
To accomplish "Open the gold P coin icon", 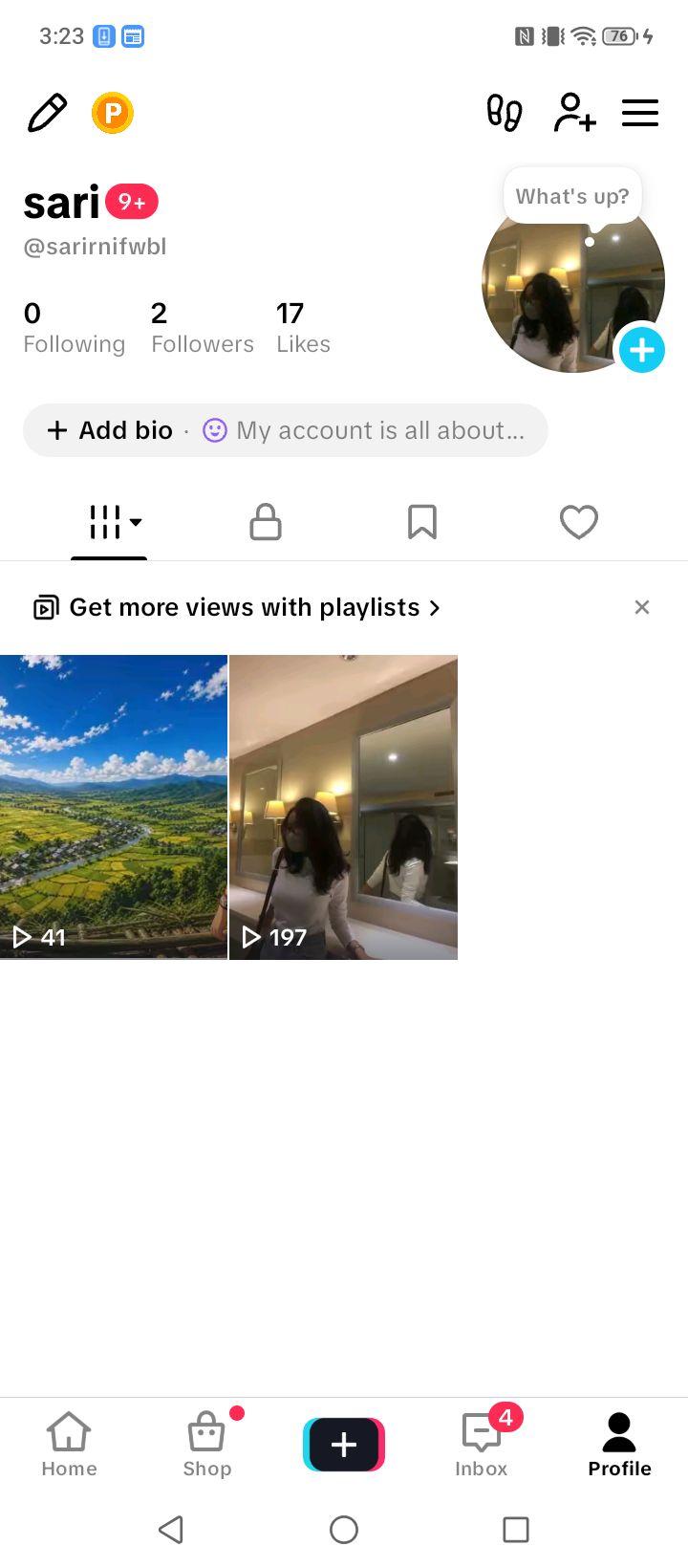I will click(x=112, y=113).
